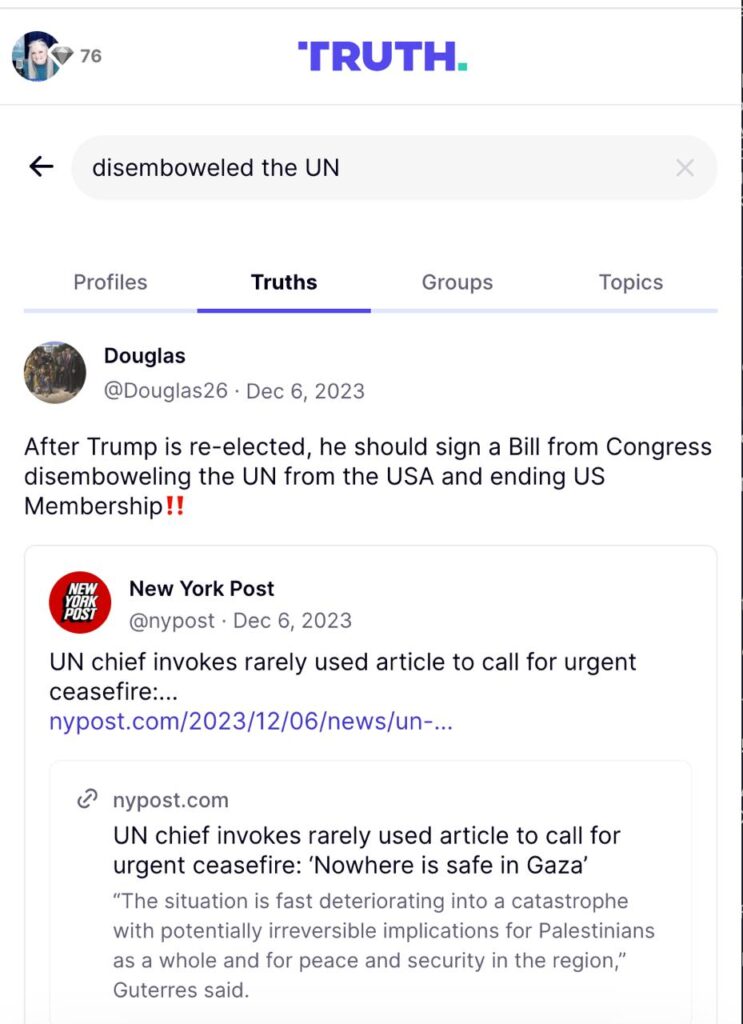Clear the search text
This screenshot has width=743, height=1024.
[x=684, y=168]
